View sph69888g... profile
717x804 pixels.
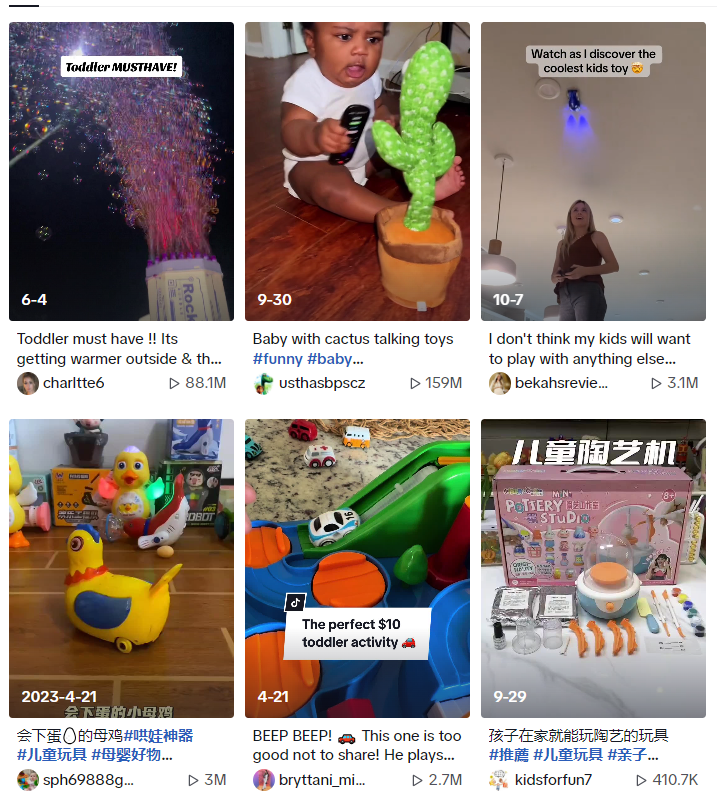87,780
